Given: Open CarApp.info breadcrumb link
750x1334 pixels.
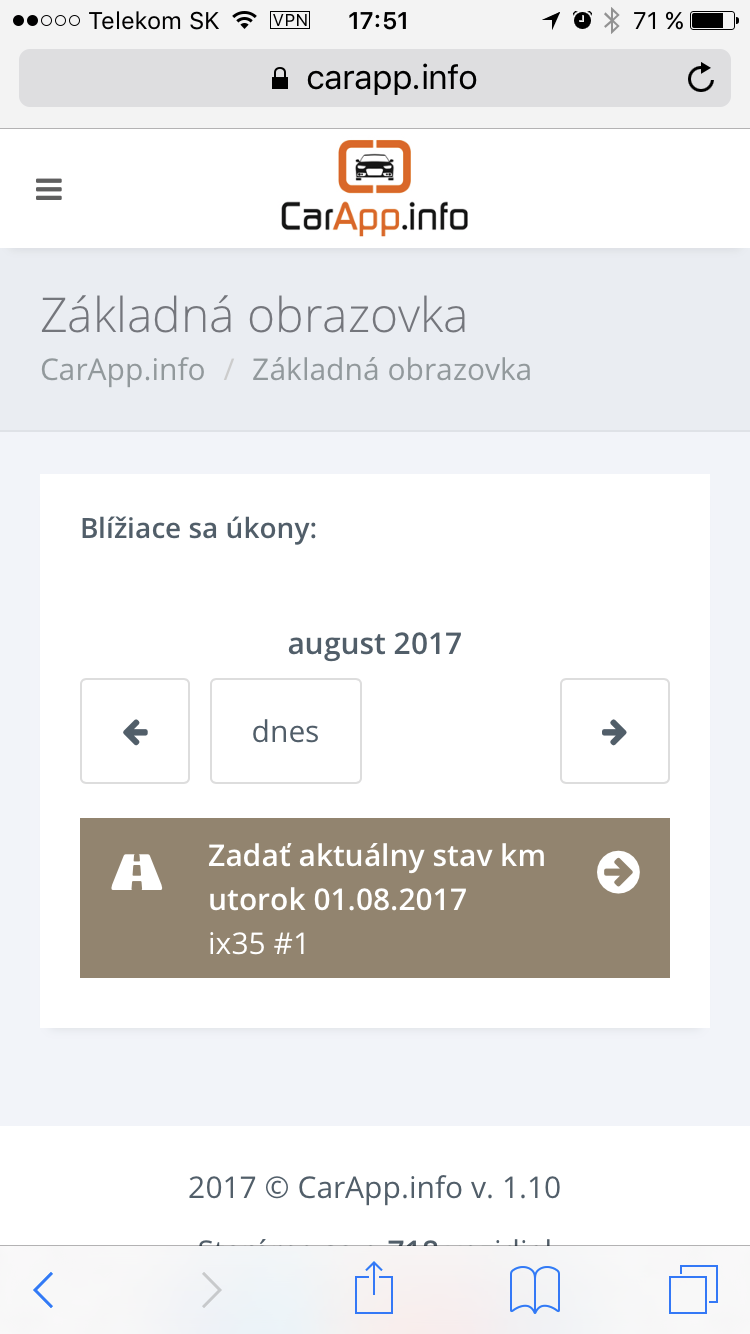Looking at the screenshot, I should [x=123, y=369].
